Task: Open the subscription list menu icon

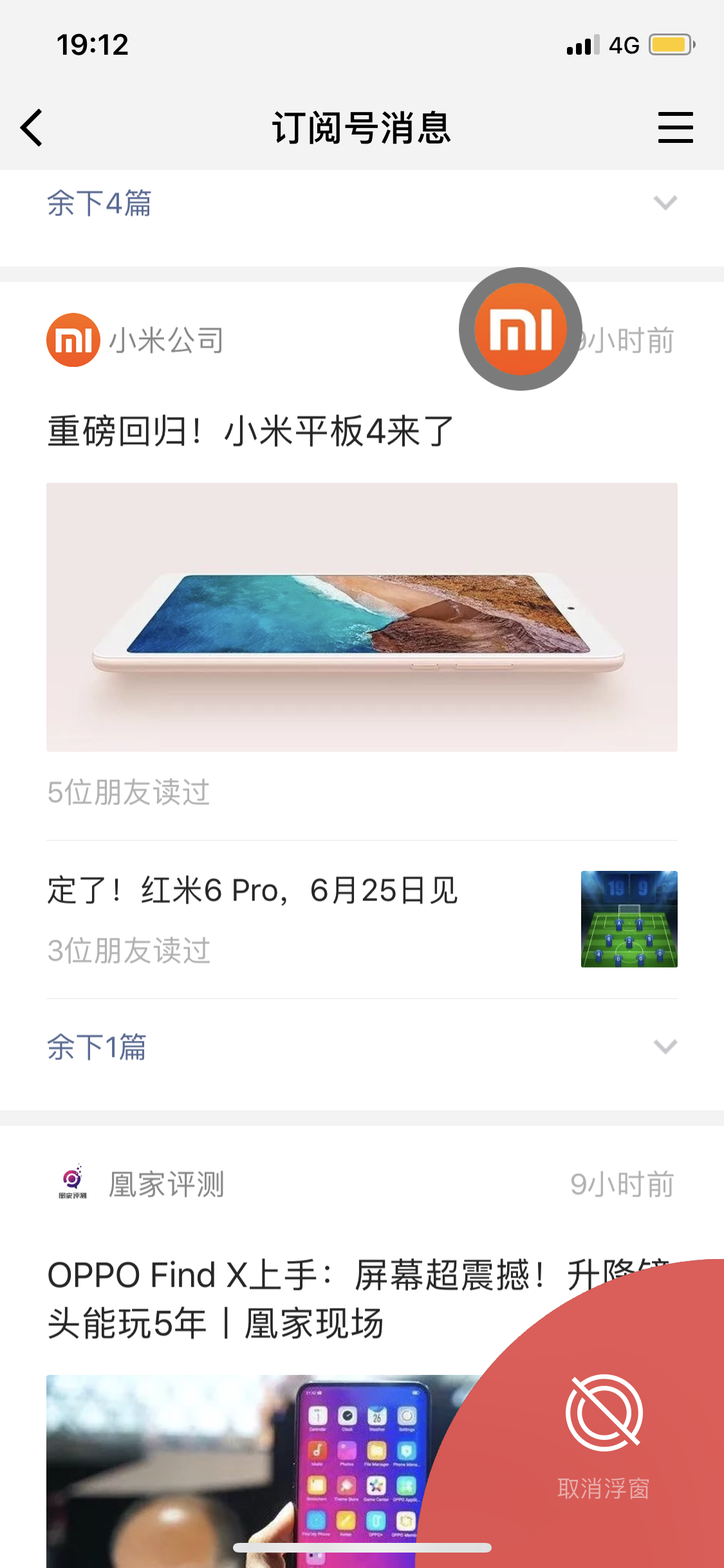Action: click(675, 127)
